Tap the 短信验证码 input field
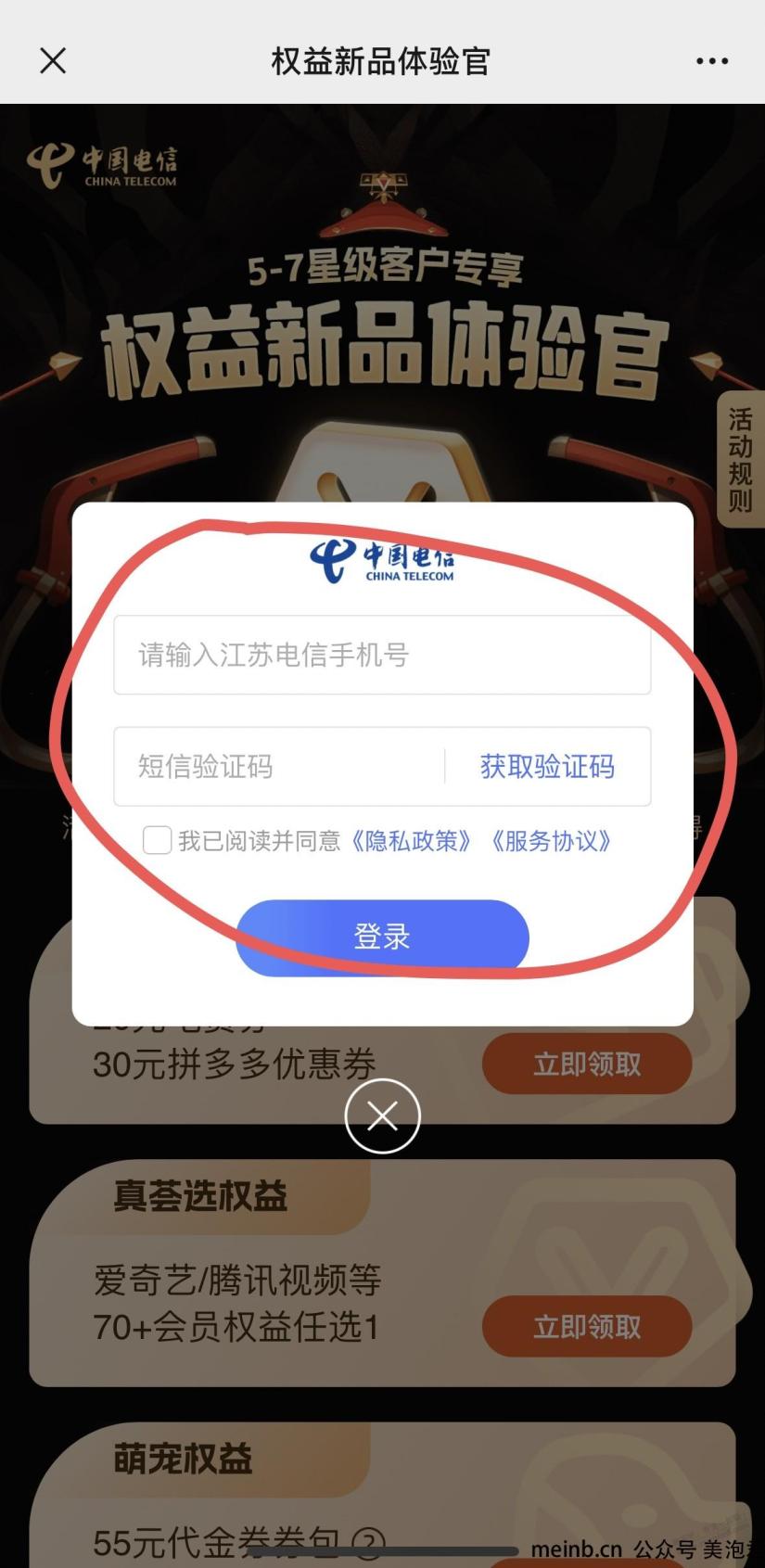Viewport: 765px width, 1568px height. 278,766
